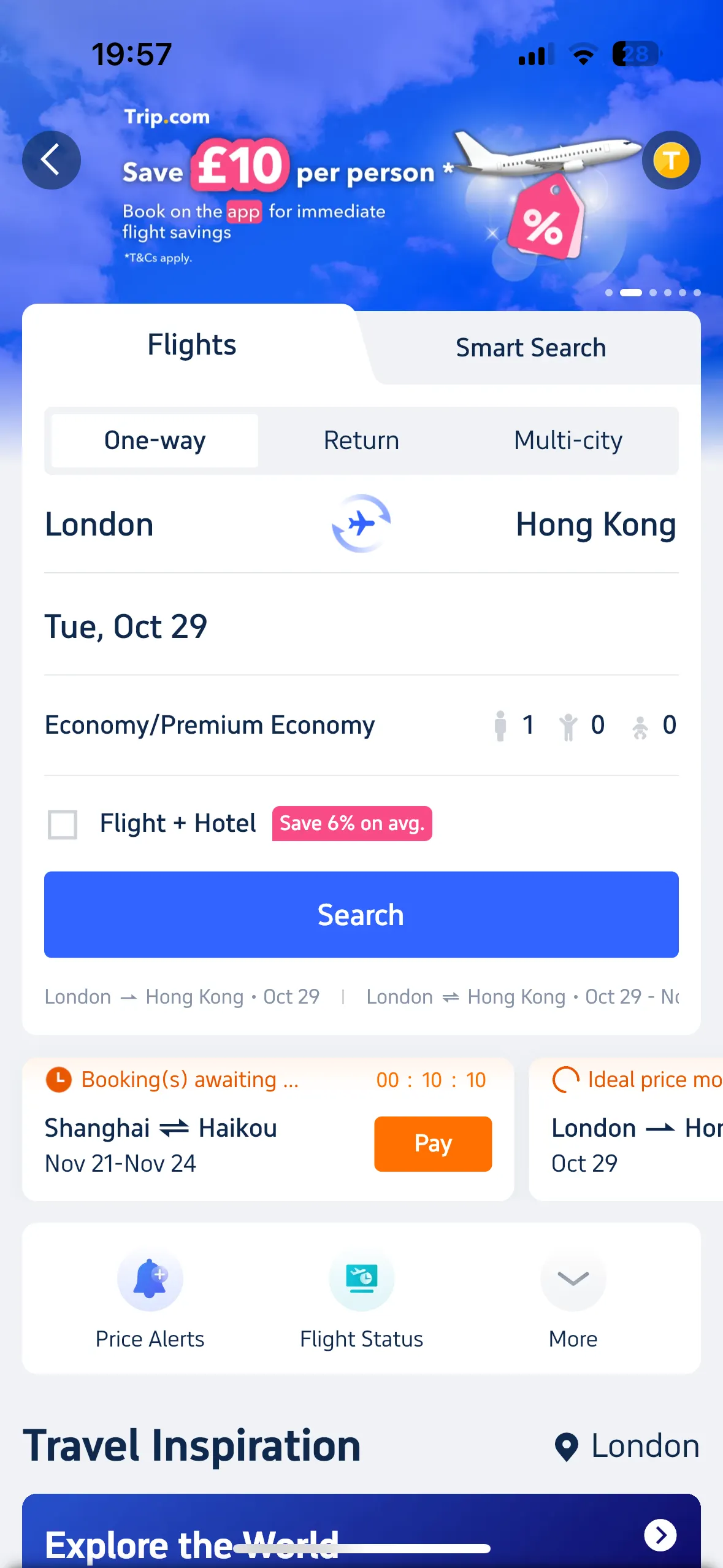Tap the blue Search button

361,915
